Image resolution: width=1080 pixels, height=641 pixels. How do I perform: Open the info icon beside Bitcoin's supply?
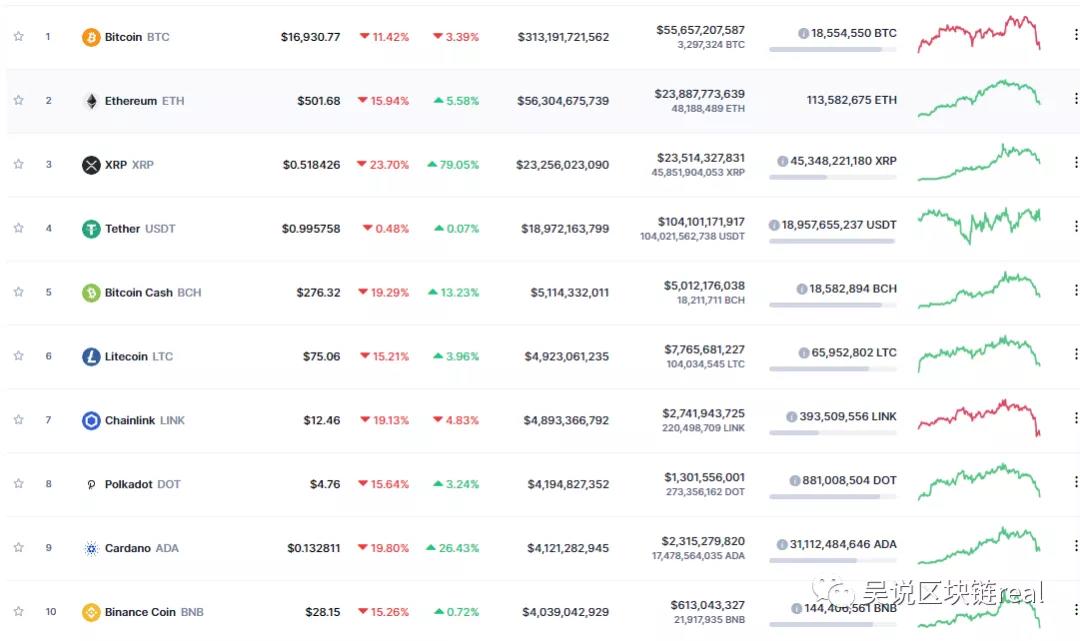803,33
